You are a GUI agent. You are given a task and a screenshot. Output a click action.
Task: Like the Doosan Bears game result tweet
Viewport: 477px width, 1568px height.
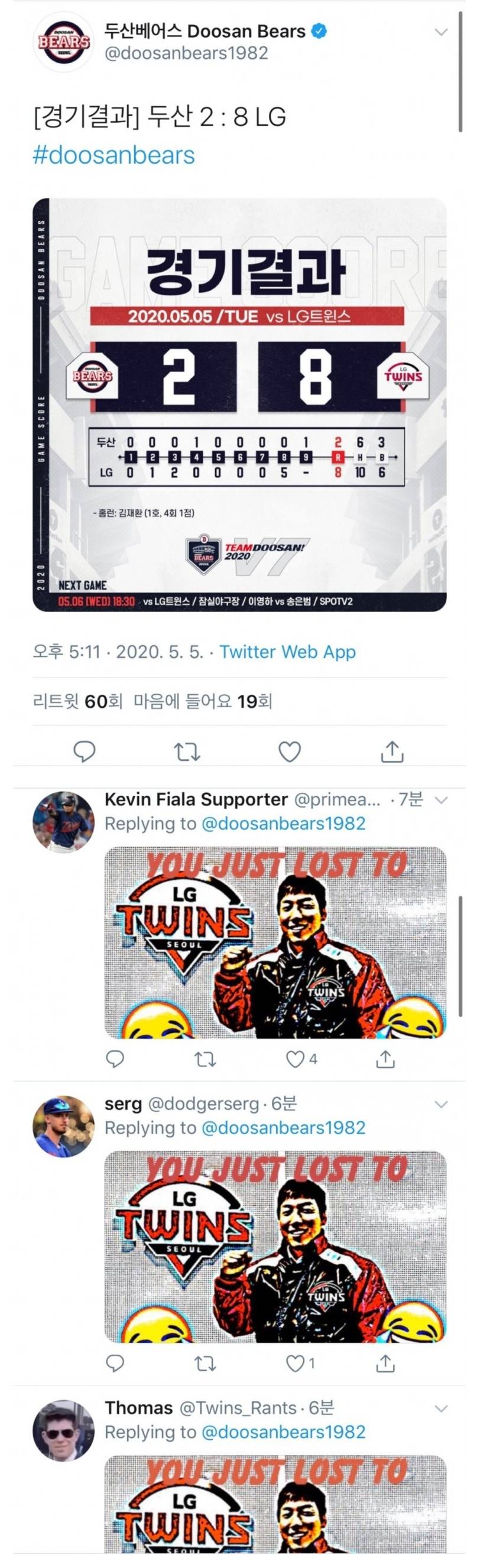point(290,752)
